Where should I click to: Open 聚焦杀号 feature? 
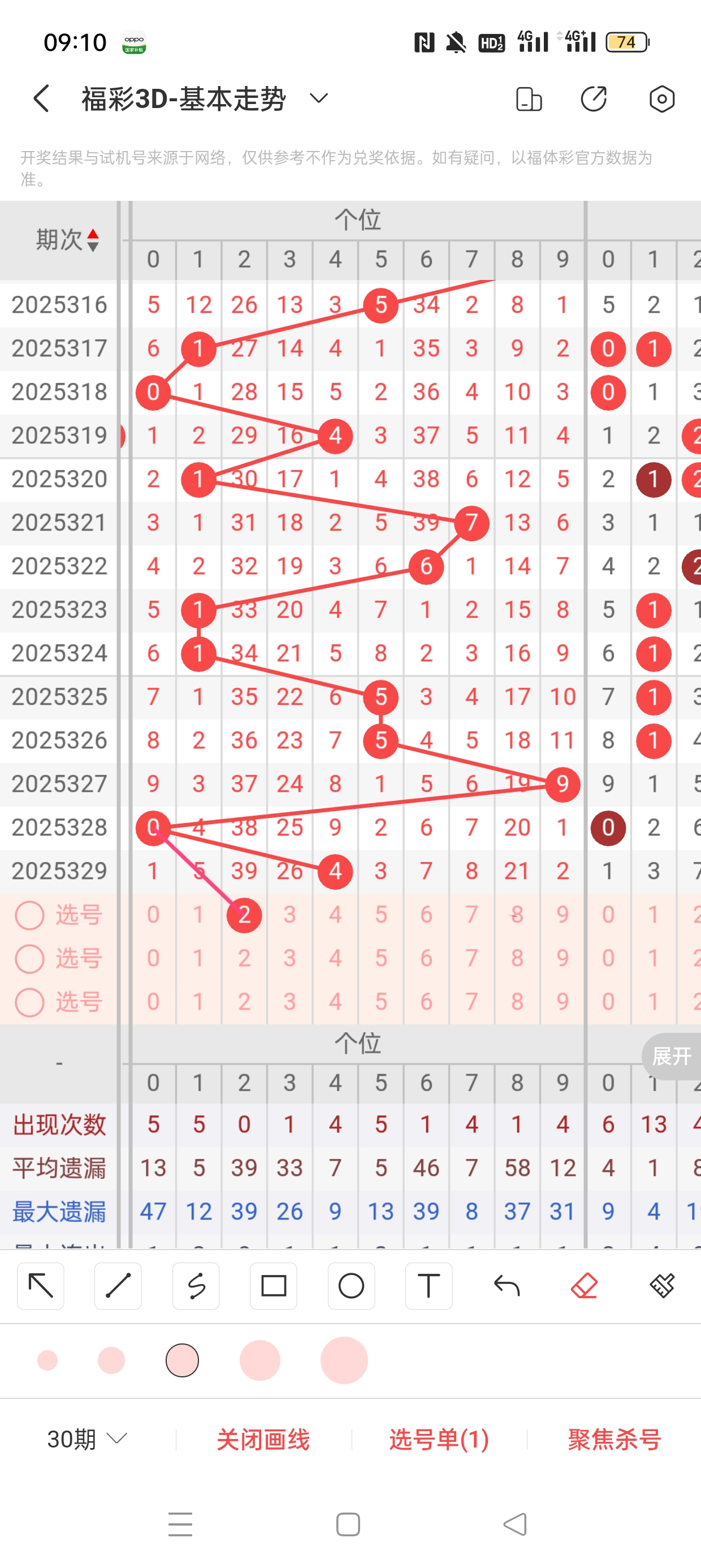click(x=614, y=1439)
